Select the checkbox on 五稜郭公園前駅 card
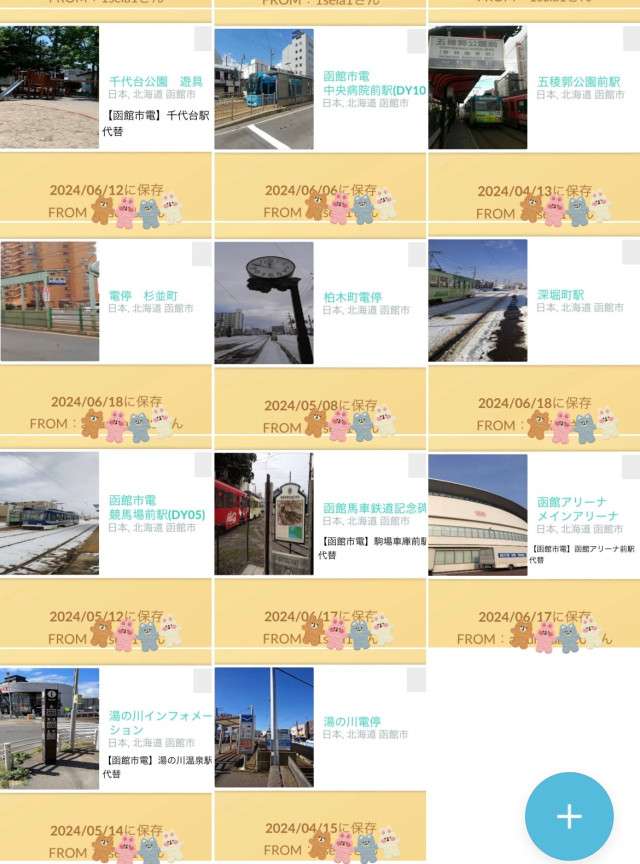 631,39
